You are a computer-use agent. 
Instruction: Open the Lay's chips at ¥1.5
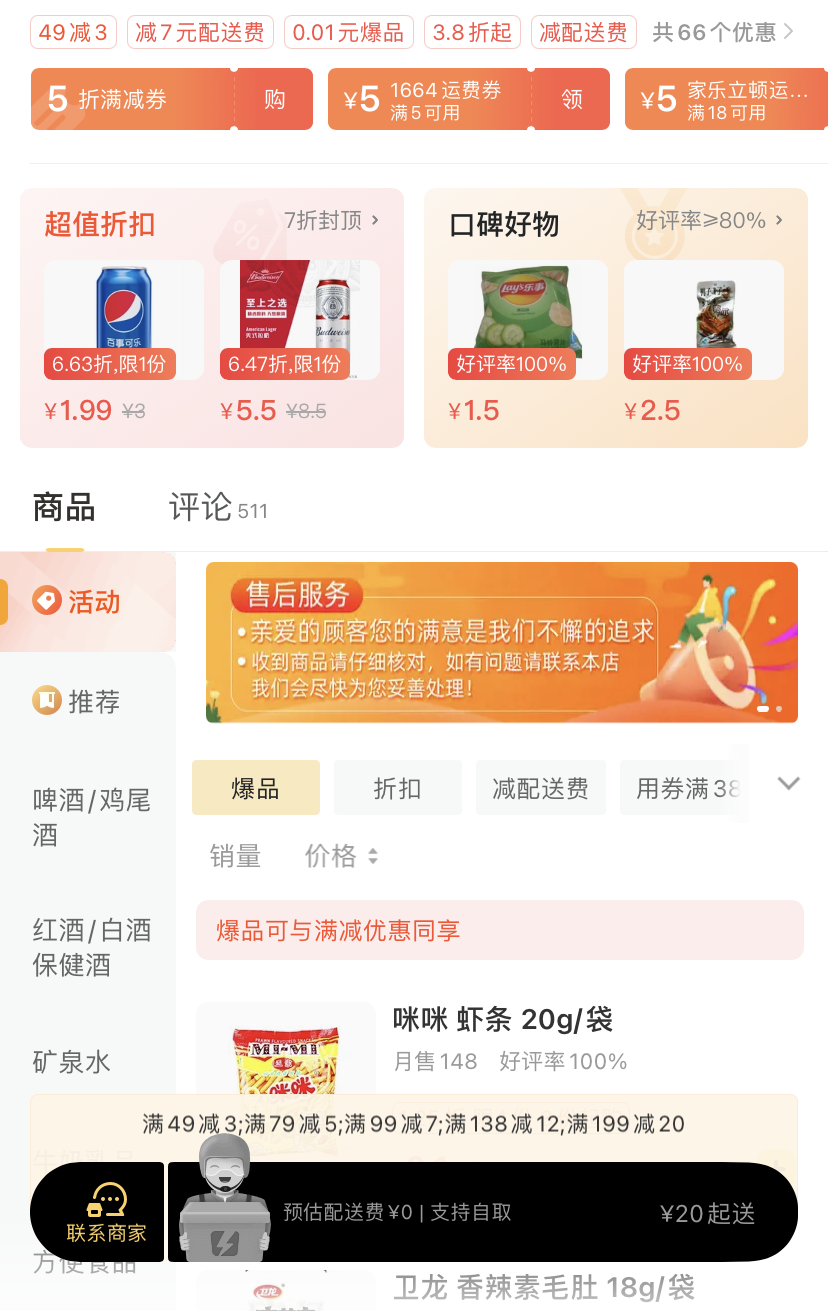pyautogui.click(x=527, y=320)
